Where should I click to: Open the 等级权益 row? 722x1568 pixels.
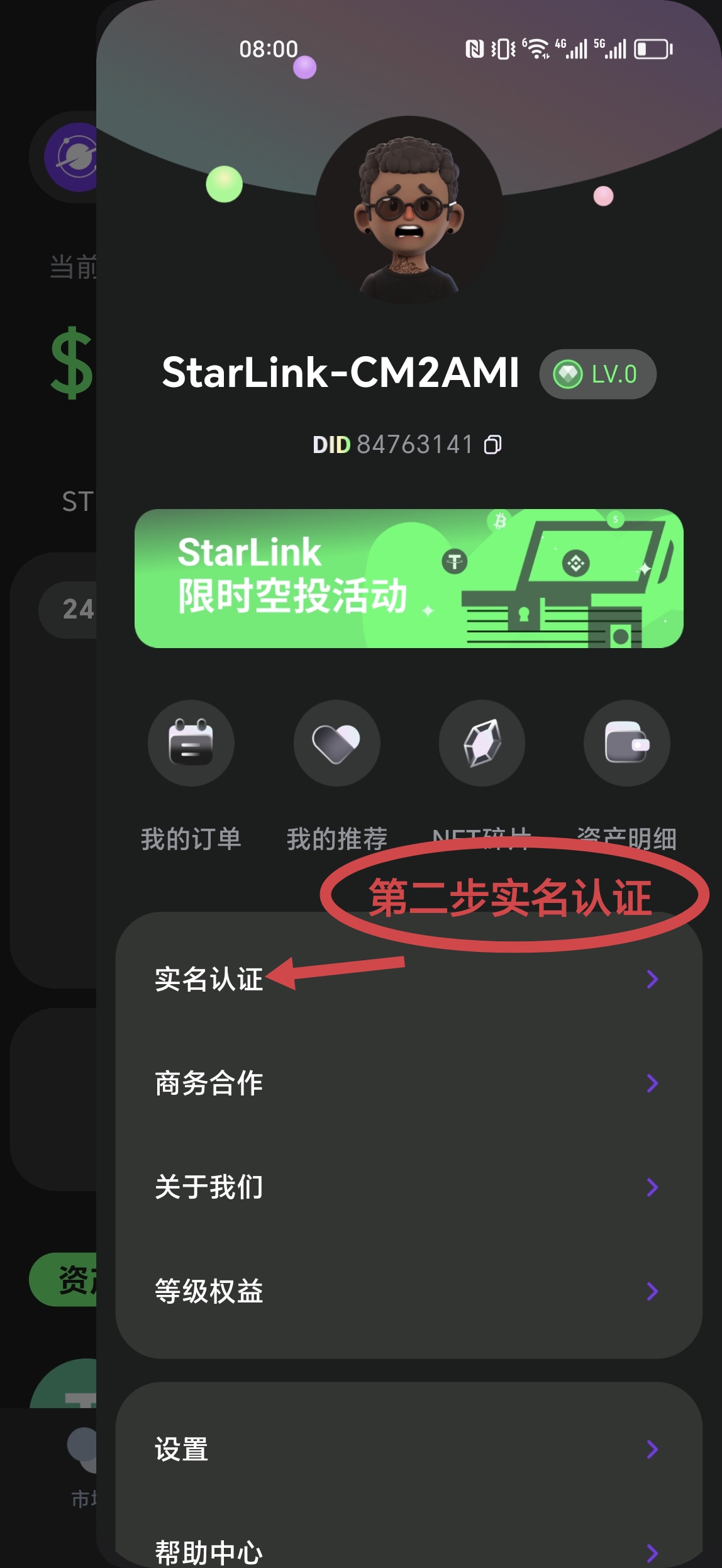tap(409, 1291)
